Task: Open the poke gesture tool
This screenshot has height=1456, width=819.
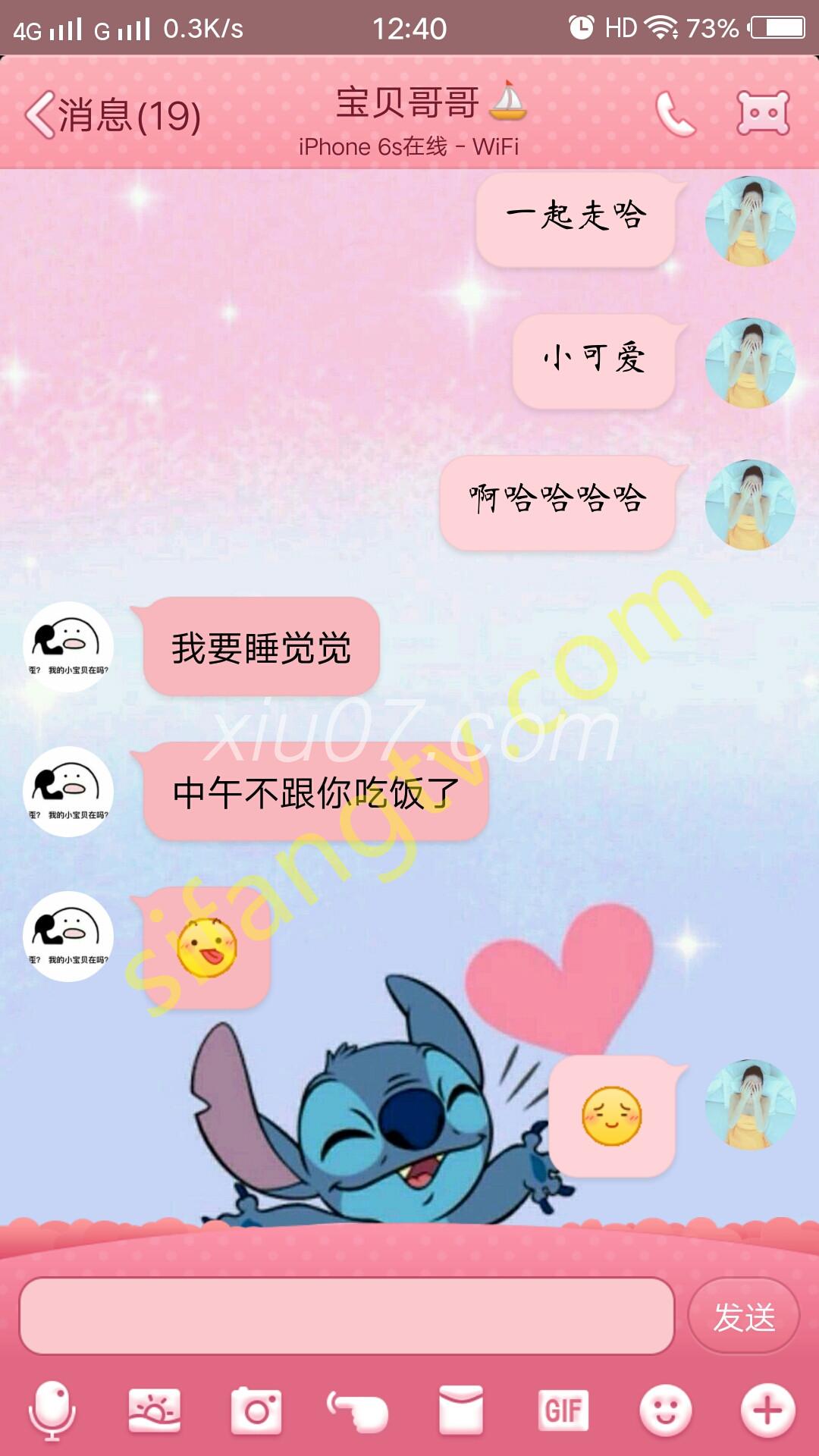Action: coord(358,1410)
